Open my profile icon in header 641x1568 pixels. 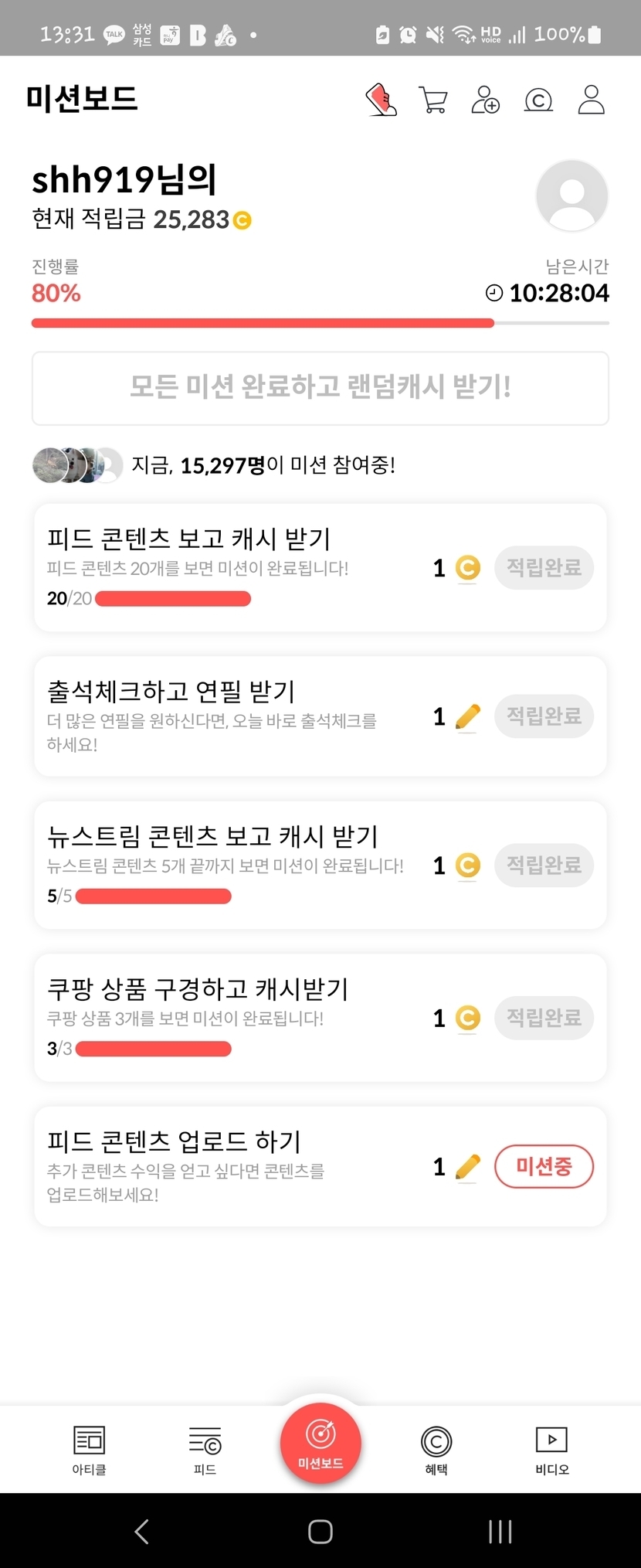pos(591,100)
